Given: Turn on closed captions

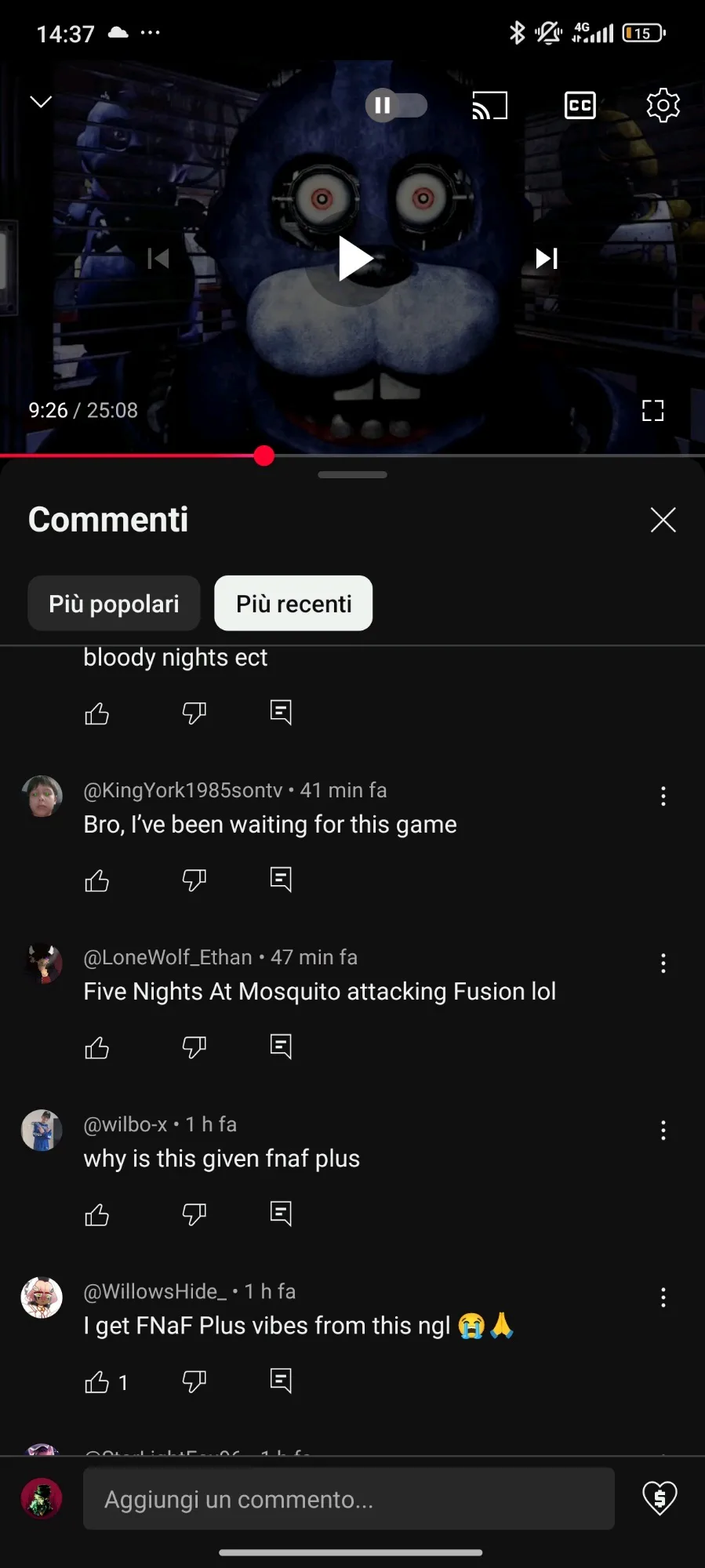Looking at the screenshot, I should click(x=580, y=105).
